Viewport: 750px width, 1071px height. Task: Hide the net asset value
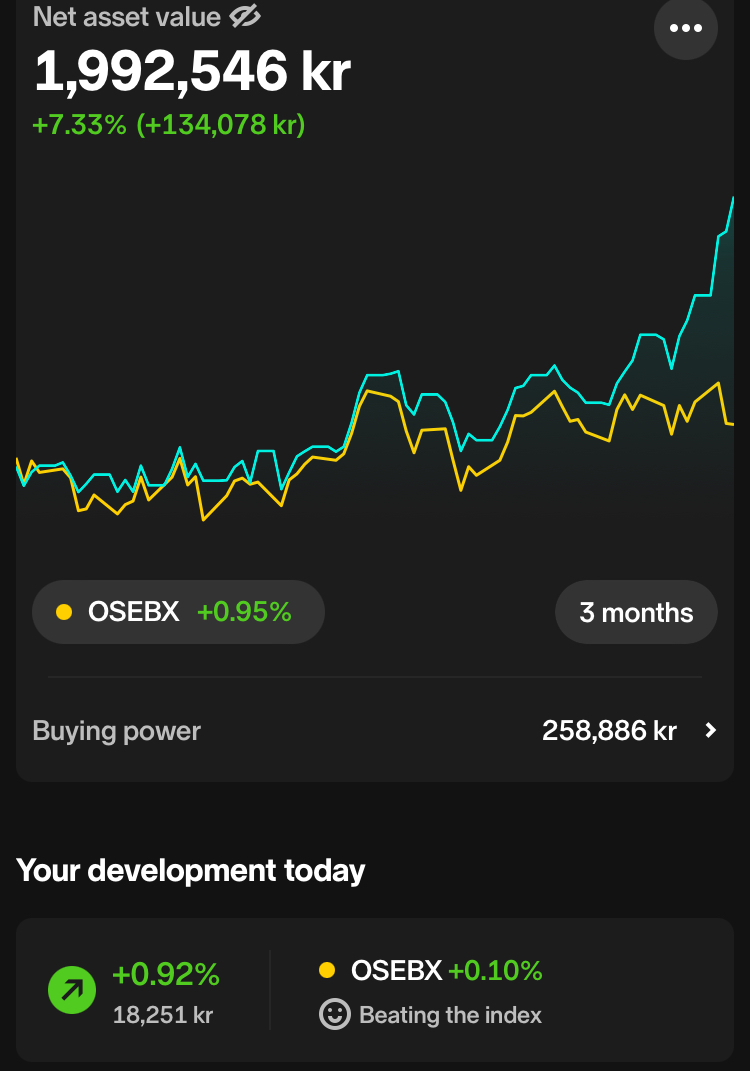pyautogui.click(x=245, y=16)
